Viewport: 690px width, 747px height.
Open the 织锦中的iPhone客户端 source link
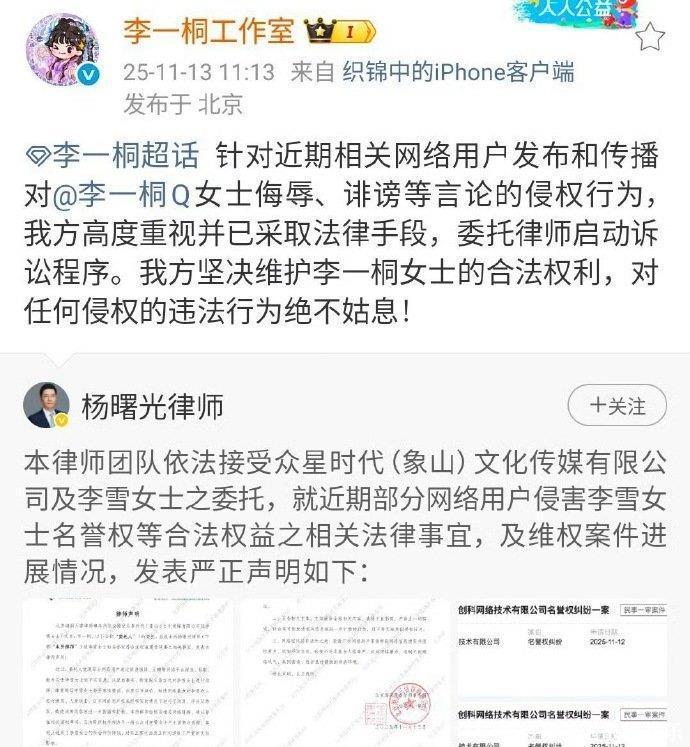click(458, 72)
